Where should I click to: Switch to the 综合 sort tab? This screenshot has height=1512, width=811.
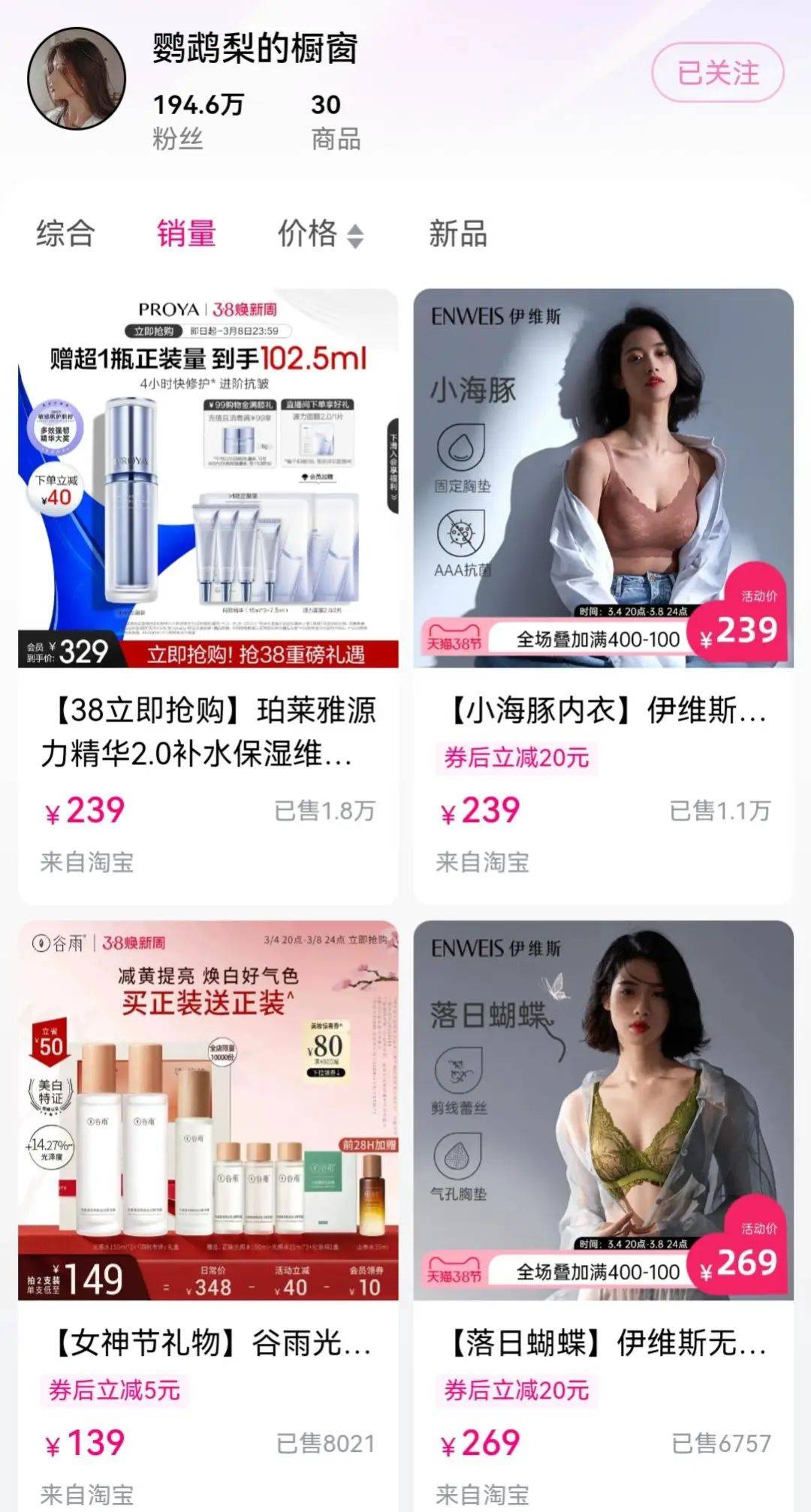(x=65, y=233)
